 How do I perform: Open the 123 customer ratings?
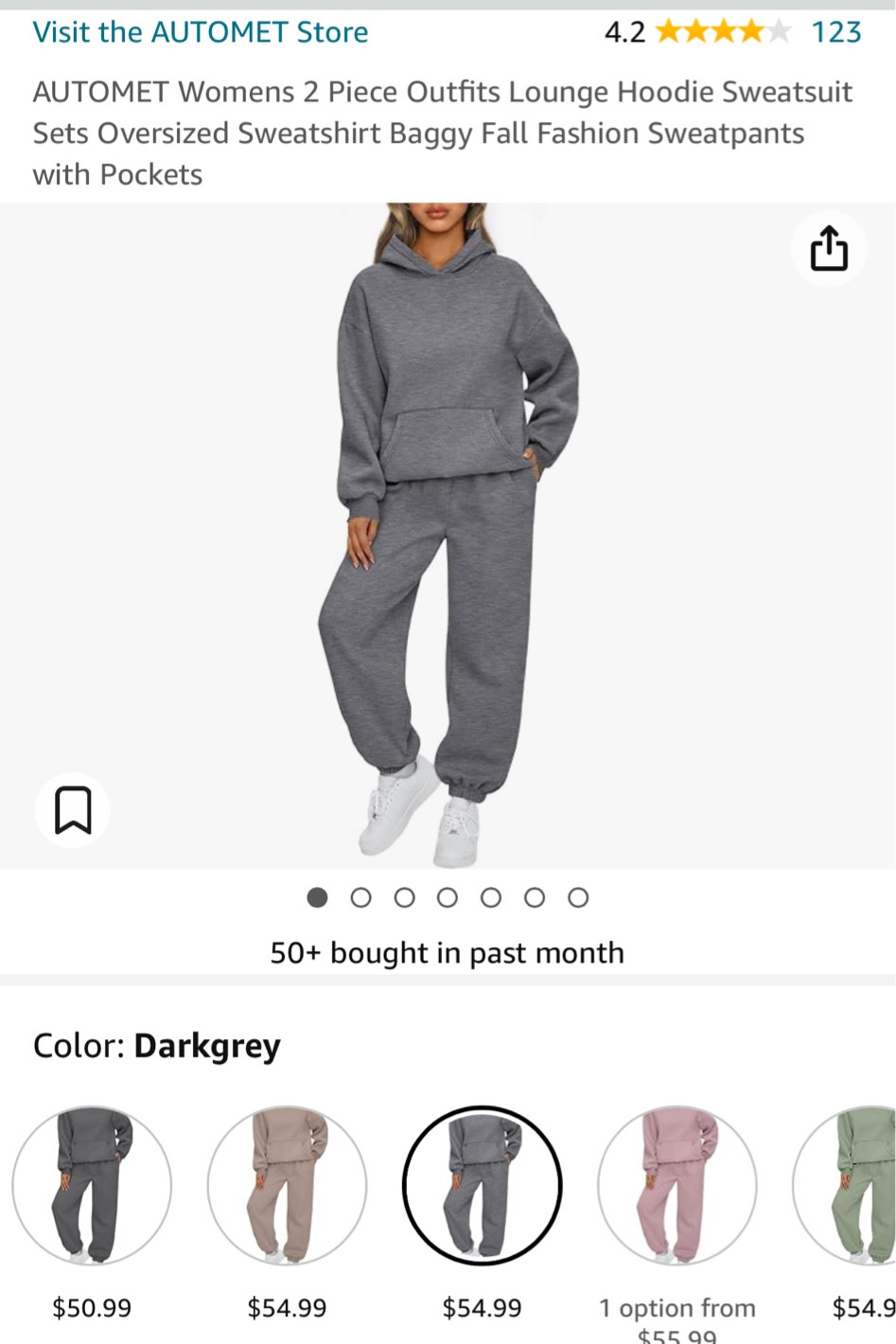[x=835, y=32]
